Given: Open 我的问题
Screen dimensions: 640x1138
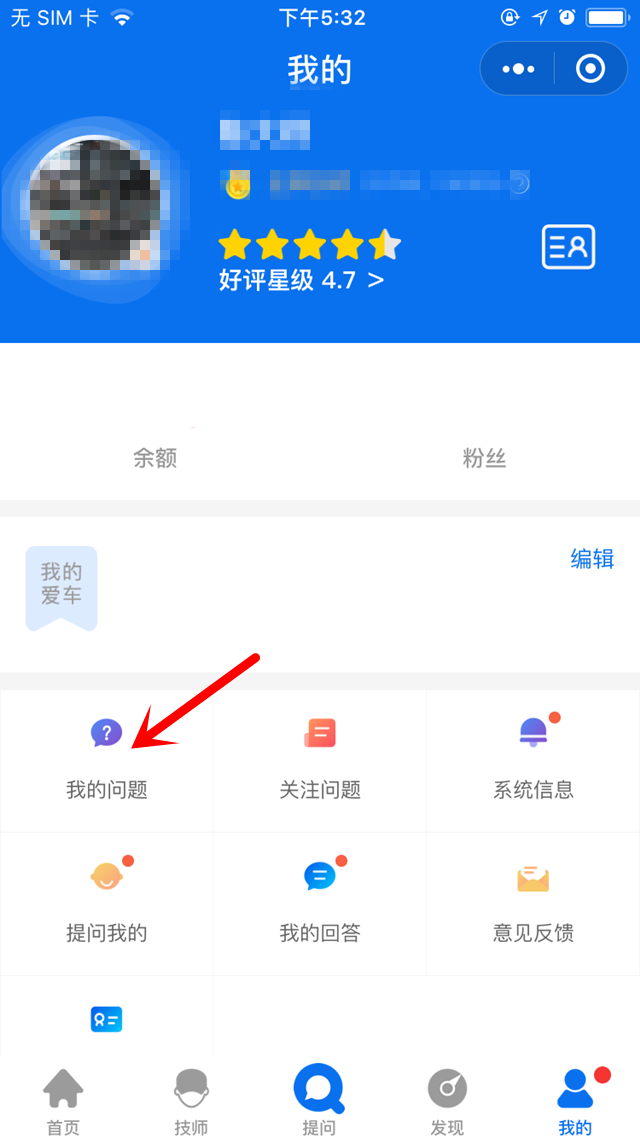Looking at the screenshot, I should [x=107, y=760].
